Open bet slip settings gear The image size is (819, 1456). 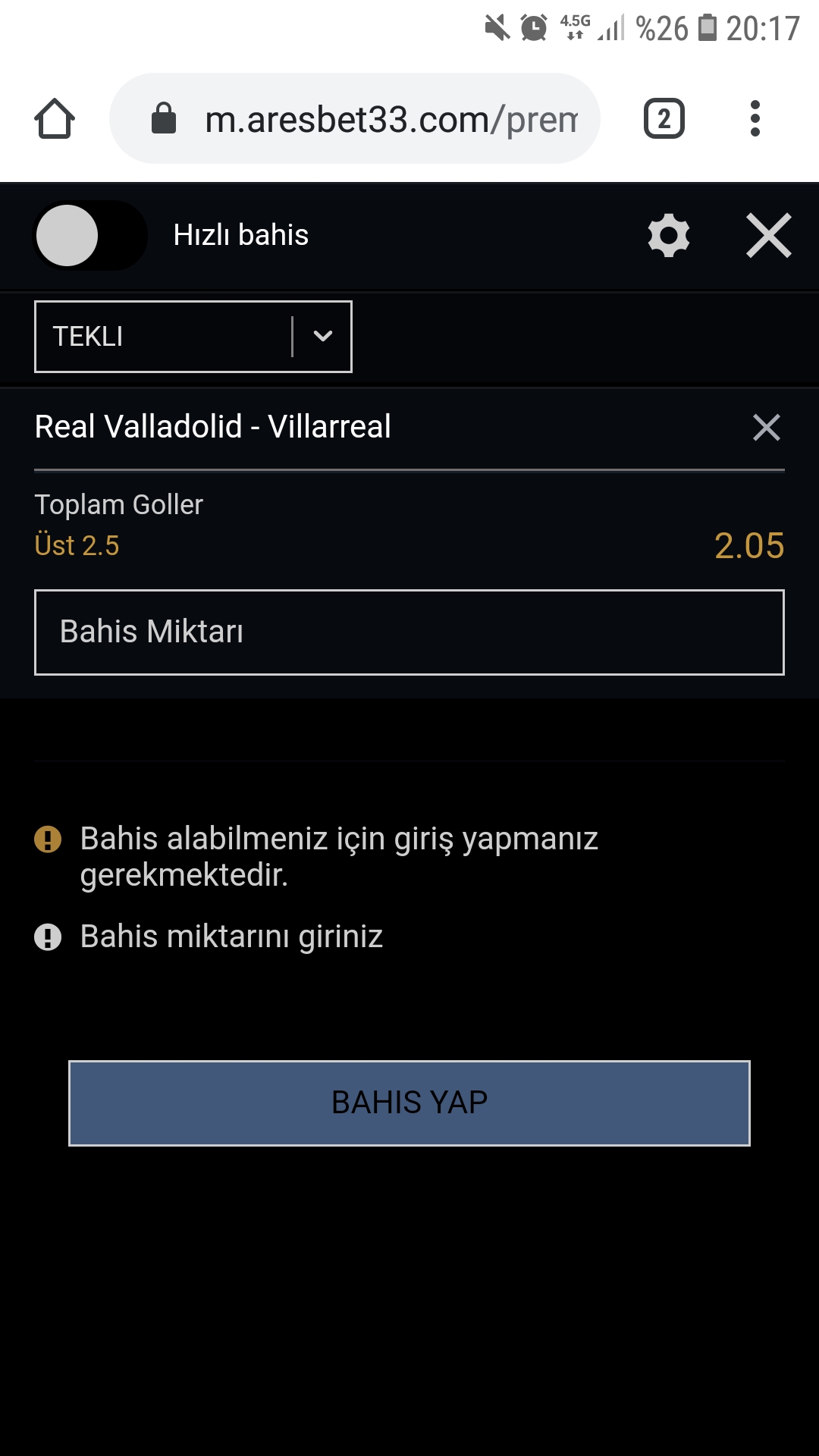[669, 235]
